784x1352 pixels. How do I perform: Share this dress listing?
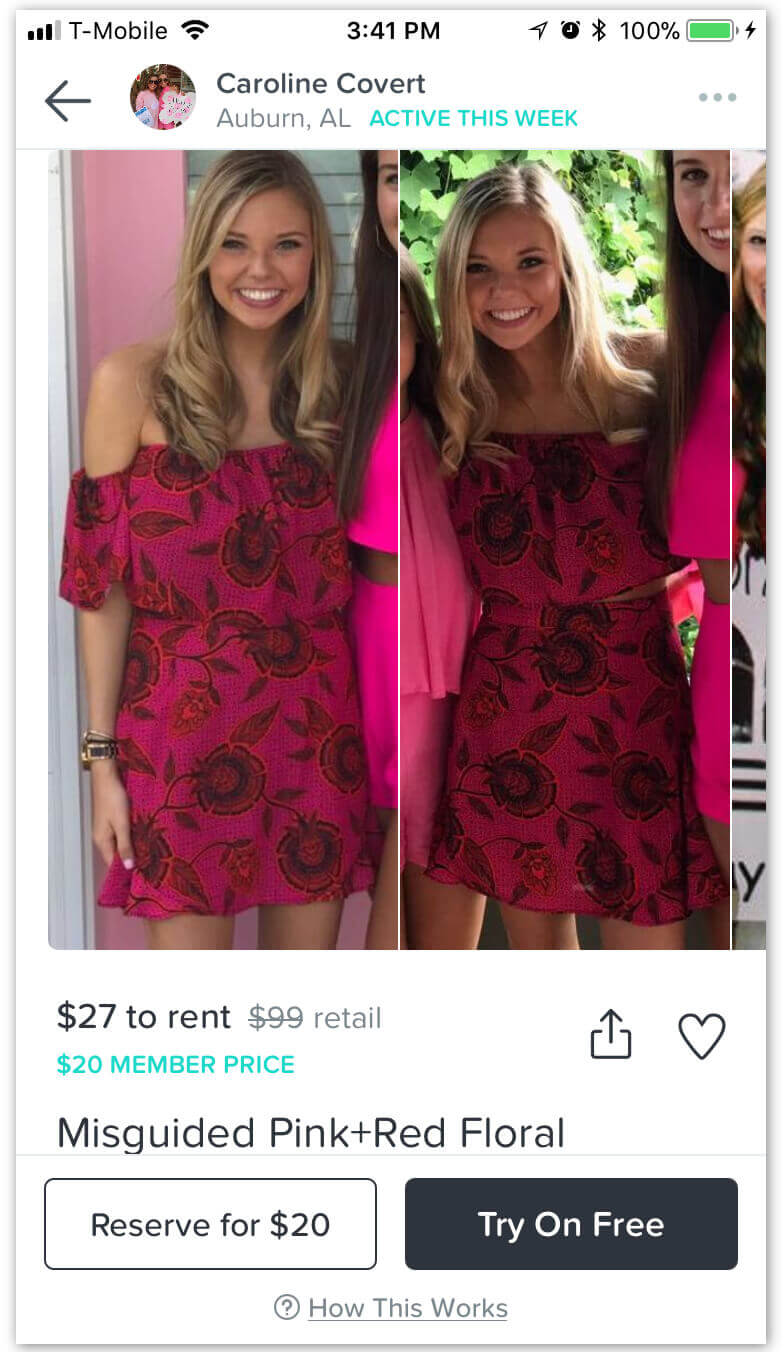tap(610, 1033)
